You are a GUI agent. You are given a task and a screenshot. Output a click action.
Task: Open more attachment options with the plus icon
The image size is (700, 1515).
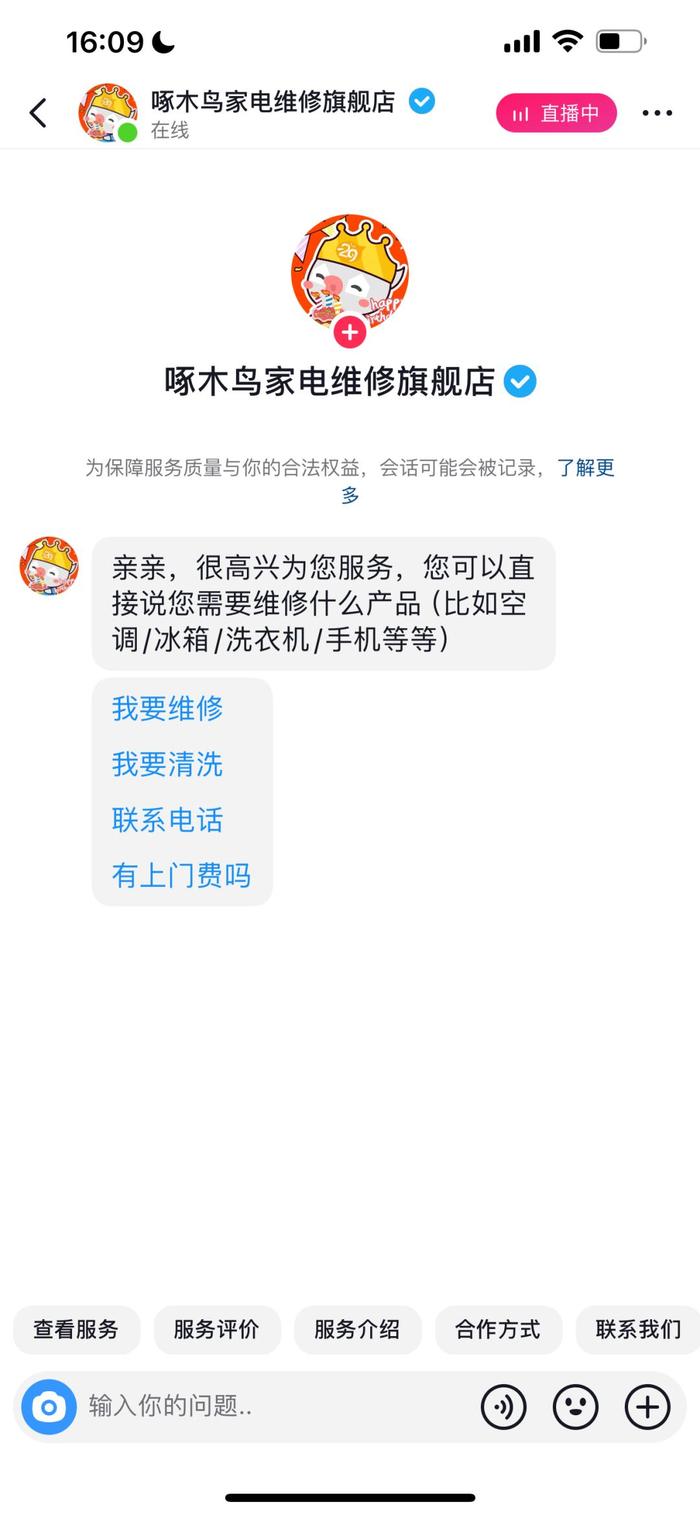647,1407
